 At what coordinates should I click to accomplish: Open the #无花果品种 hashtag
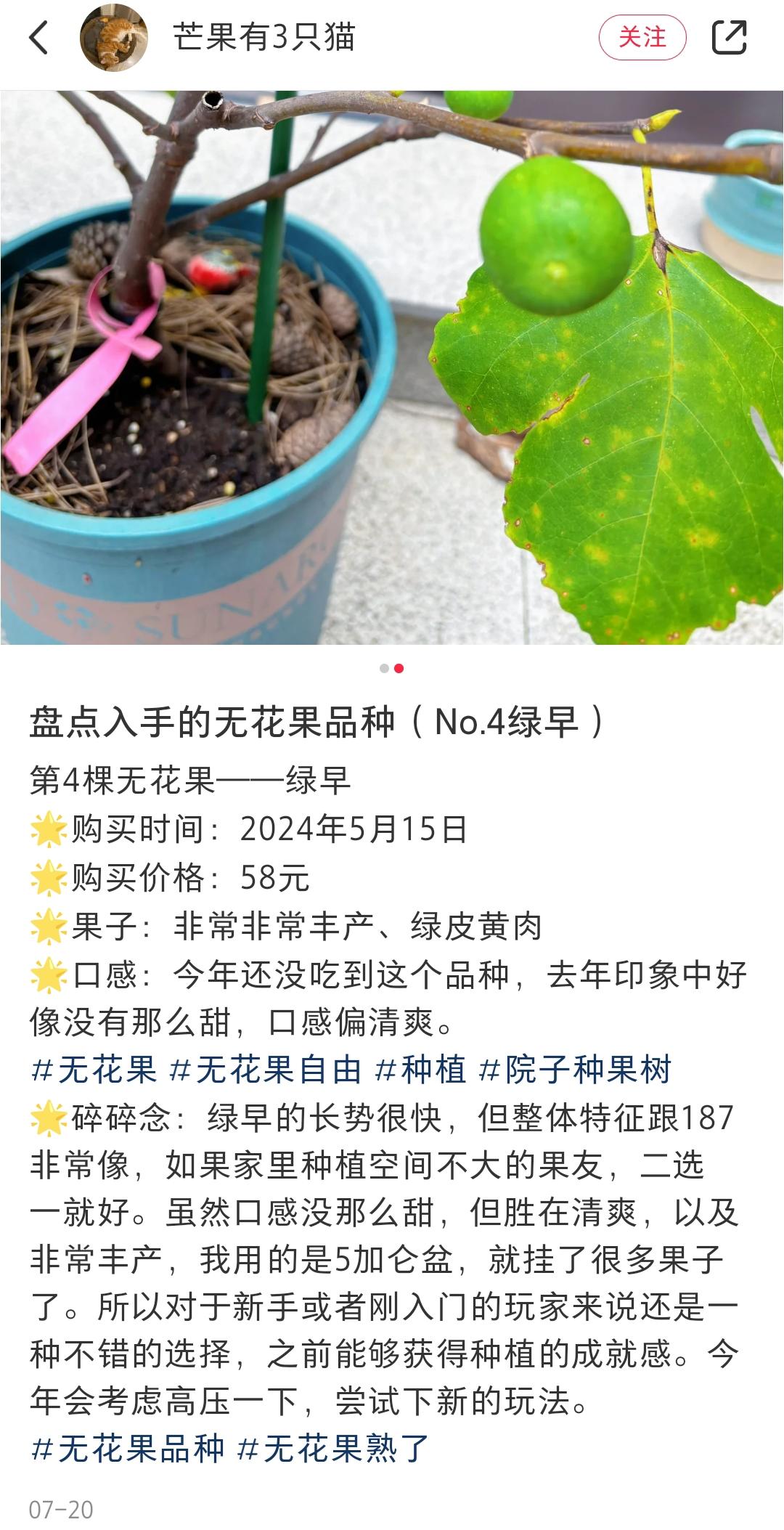click(128, 1449)
